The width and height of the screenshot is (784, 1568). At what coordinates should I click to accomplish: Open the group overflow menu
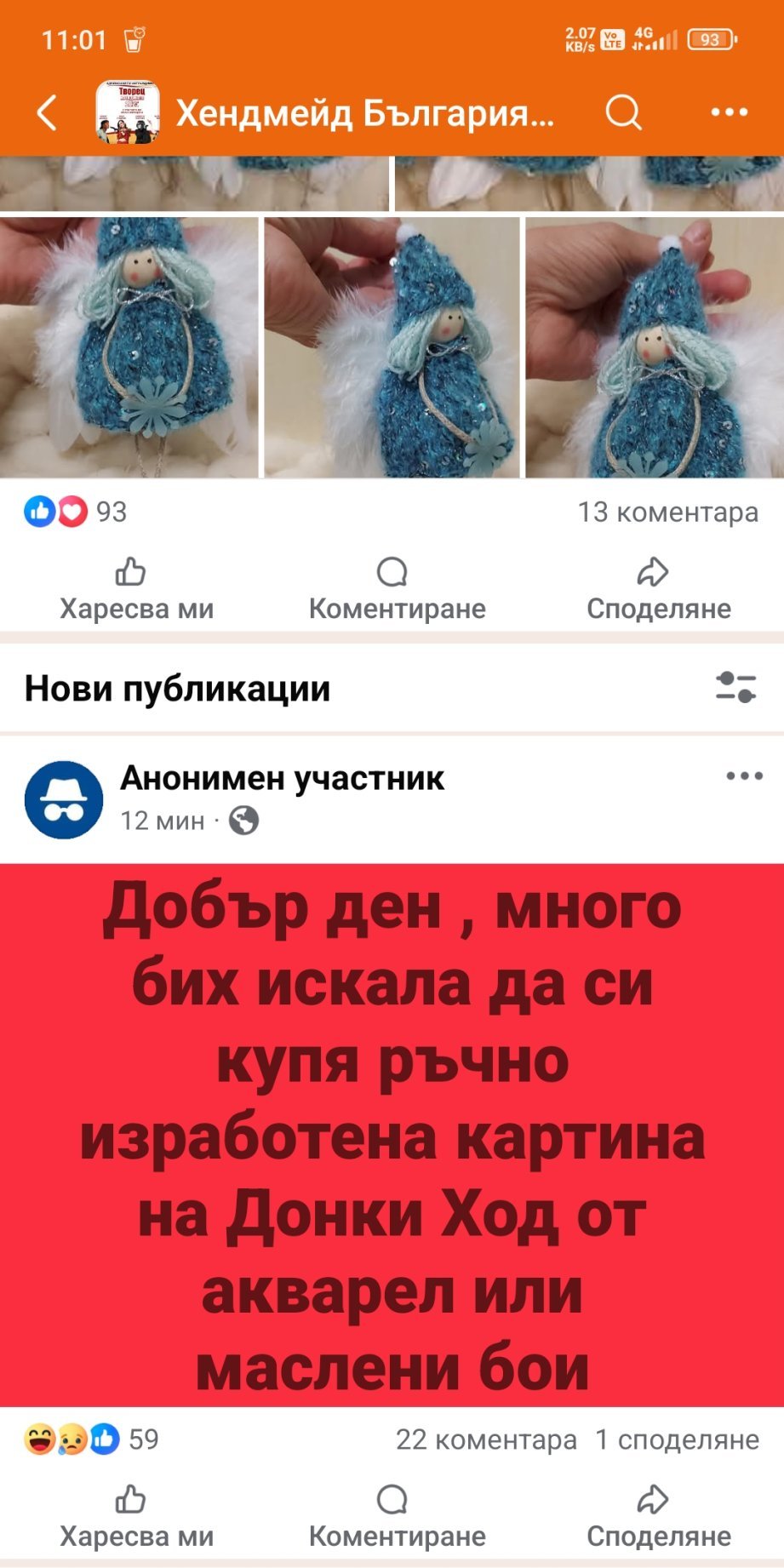point(729,112)
